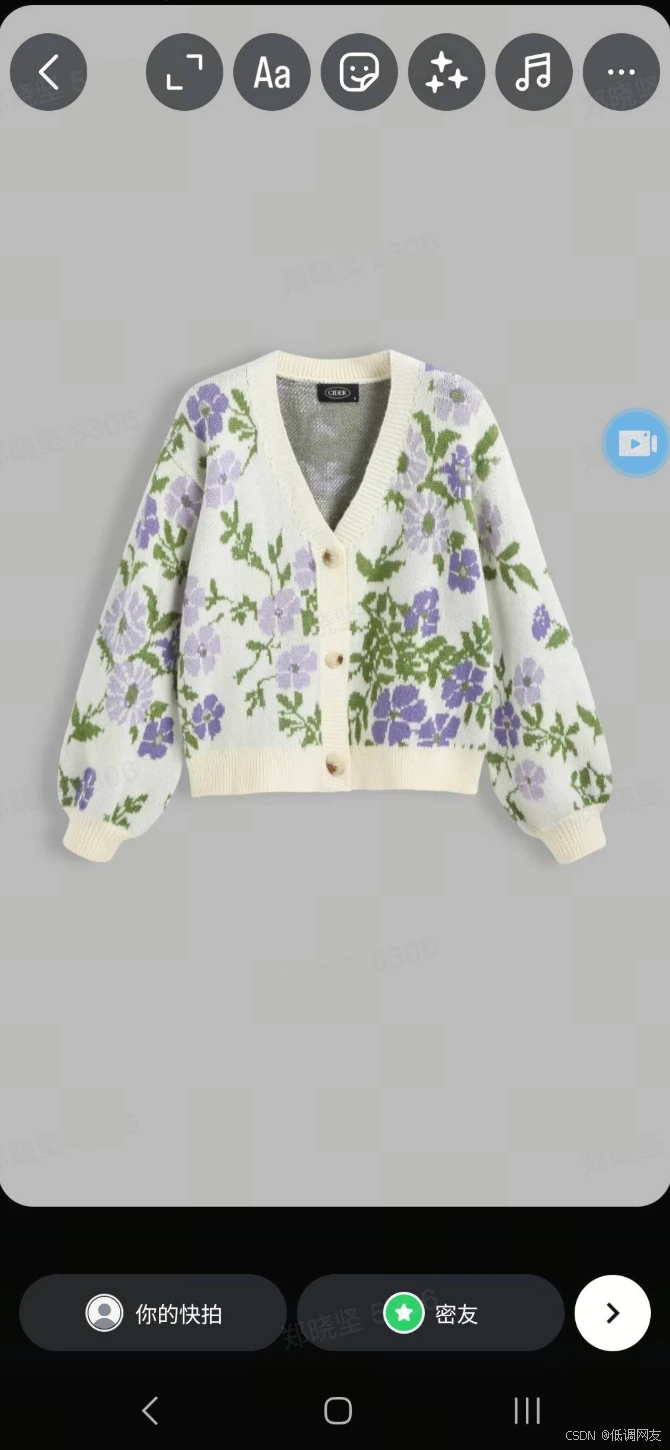Add music to the story
670x1450 pixels.
pyautogui.click(x=534, y=72)
